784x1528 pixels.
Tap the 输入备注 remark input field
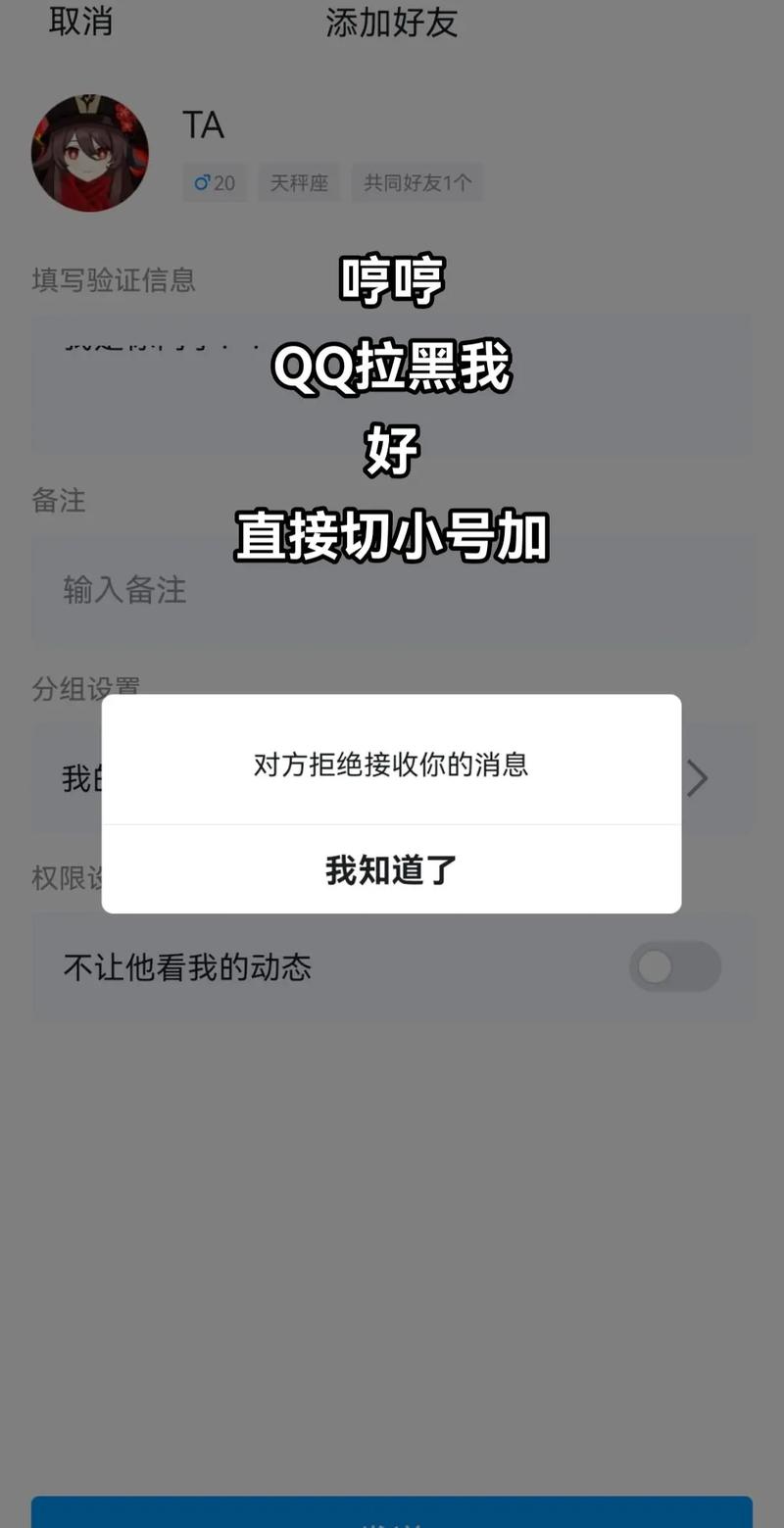coord(121,591)
